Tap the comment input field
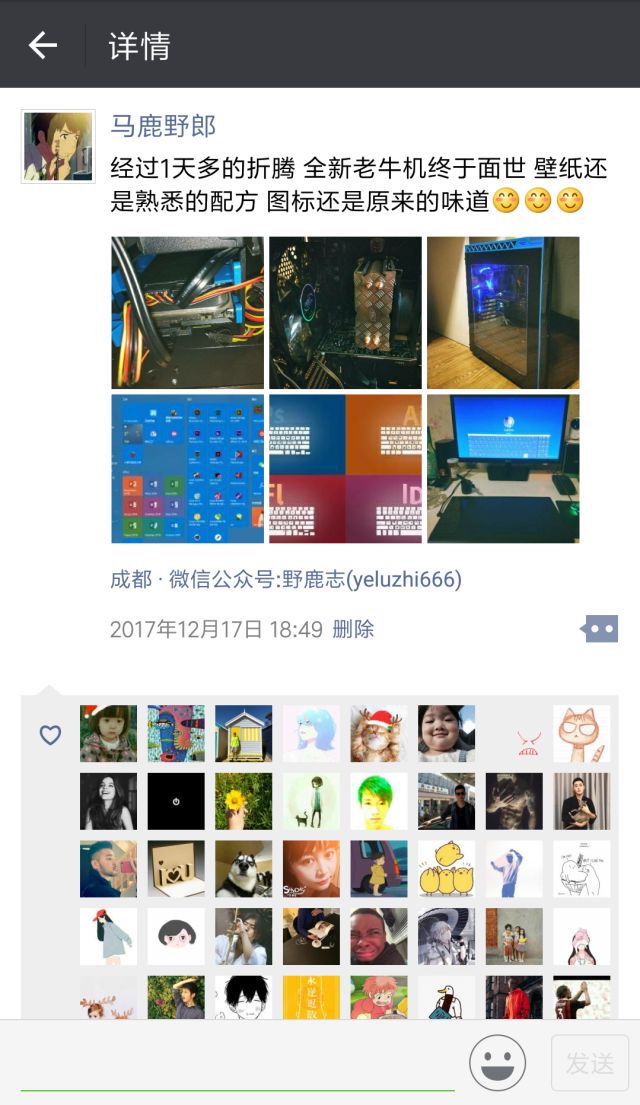 tap(238, 1063)
